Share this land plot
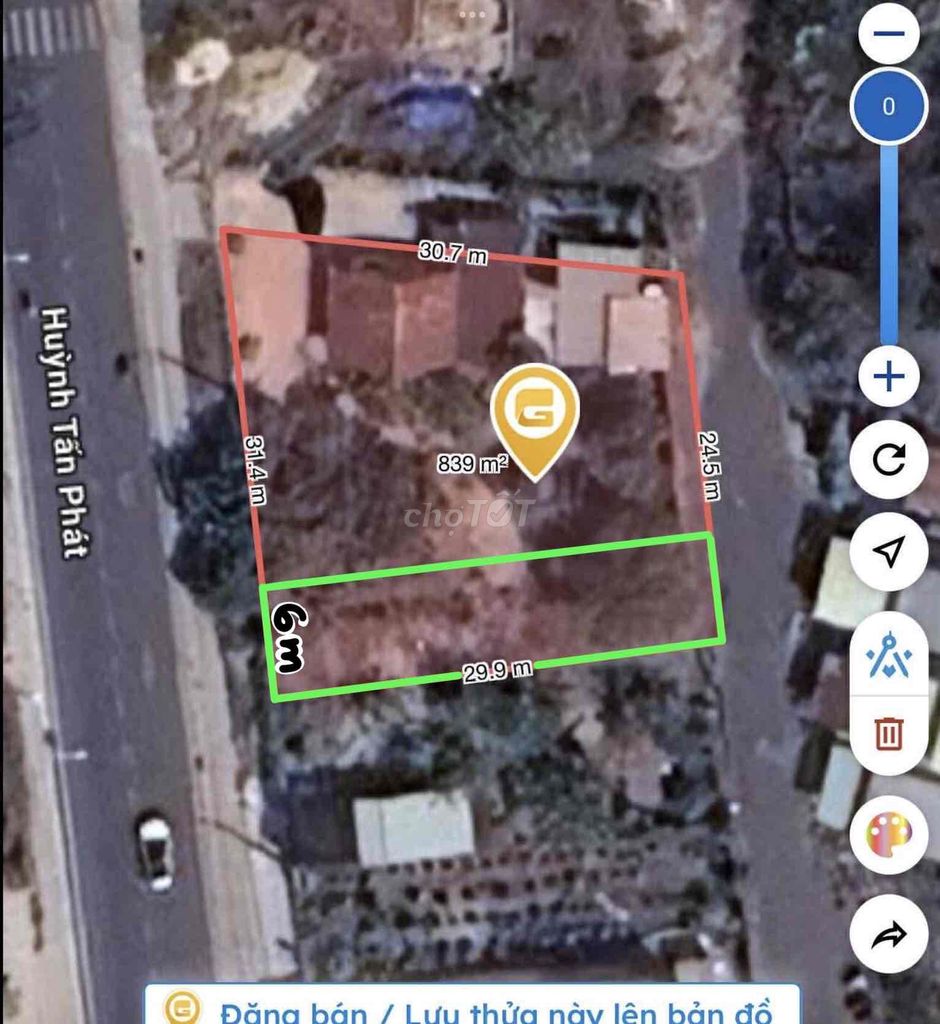This screenshot has width=940, height=1024. (888, 935)
